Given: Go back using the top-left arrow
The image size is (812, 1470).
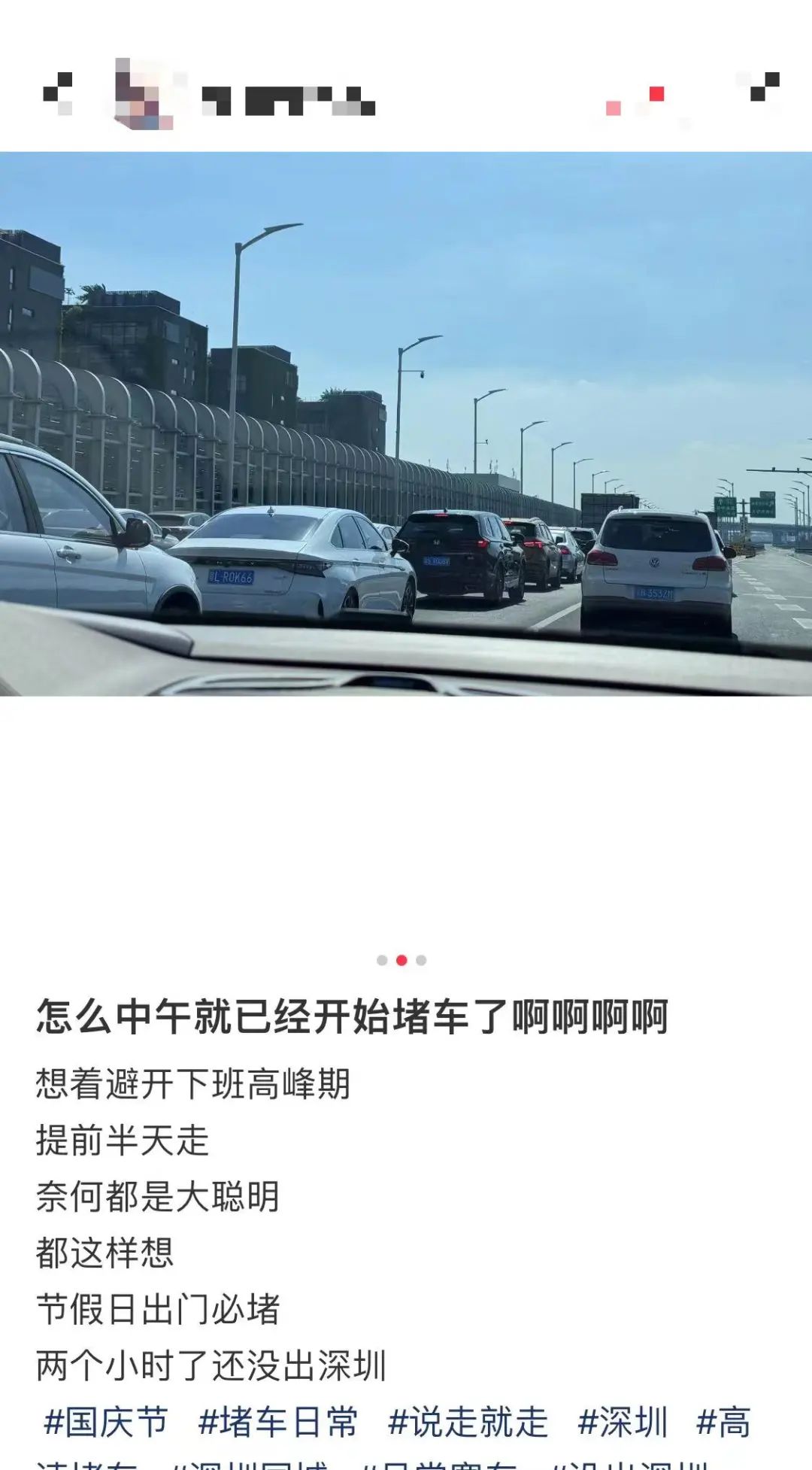Looking at the screenshot, I should coord(58,93).
